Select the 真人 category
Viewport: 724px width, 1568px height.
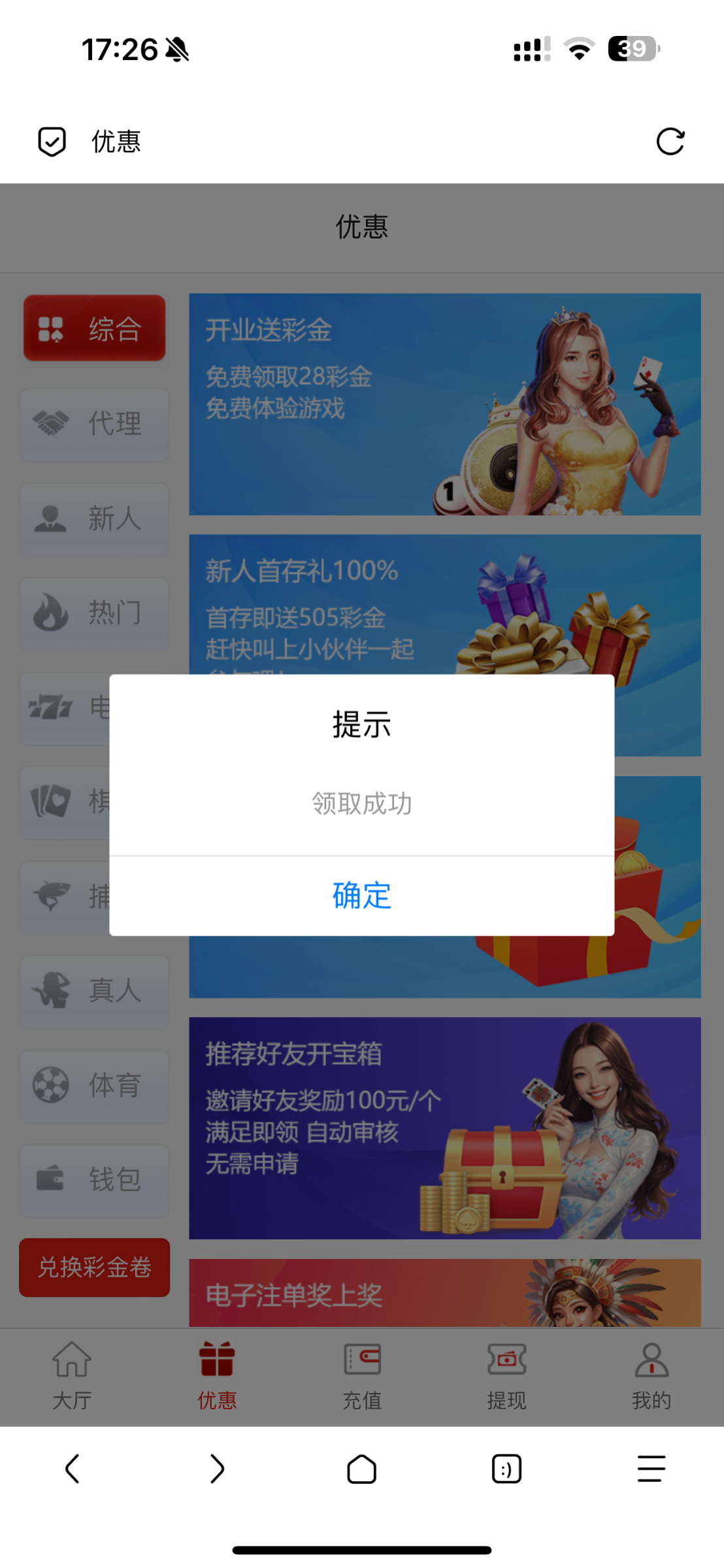coord(95,991)
